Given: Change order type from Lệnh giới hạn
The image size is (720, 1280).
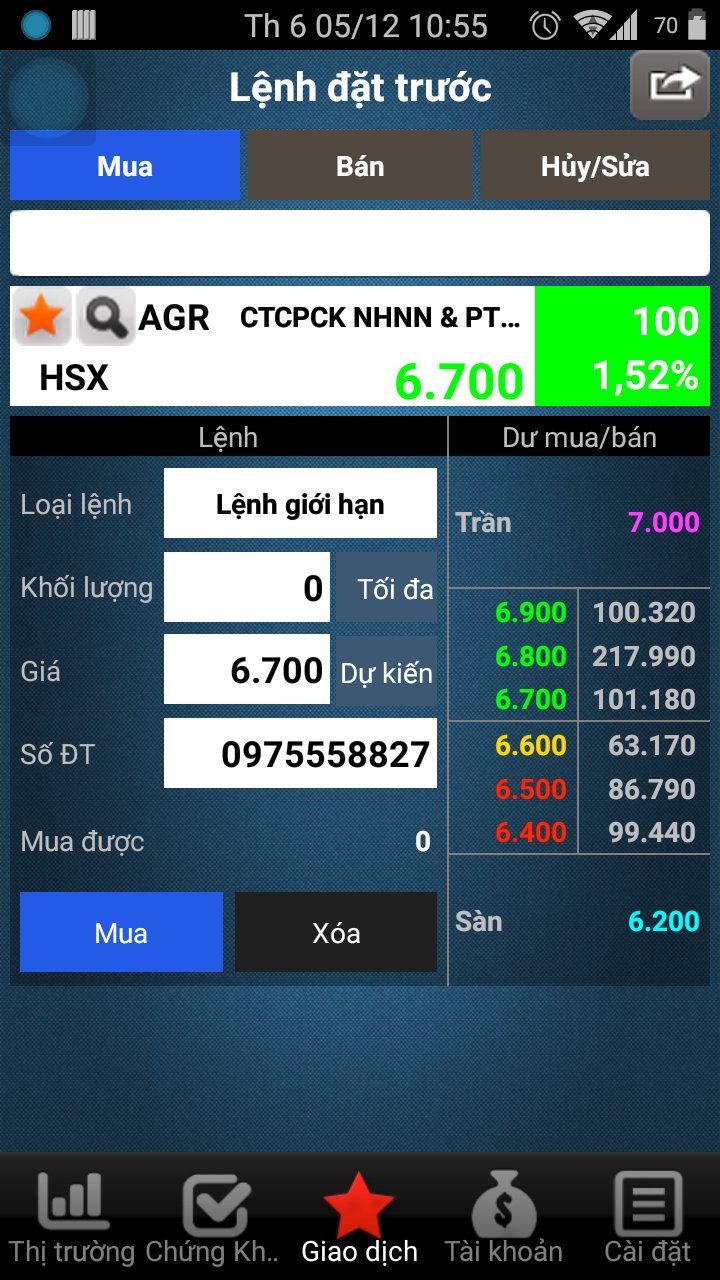Looking at the screenshot, I should [300, 504].
